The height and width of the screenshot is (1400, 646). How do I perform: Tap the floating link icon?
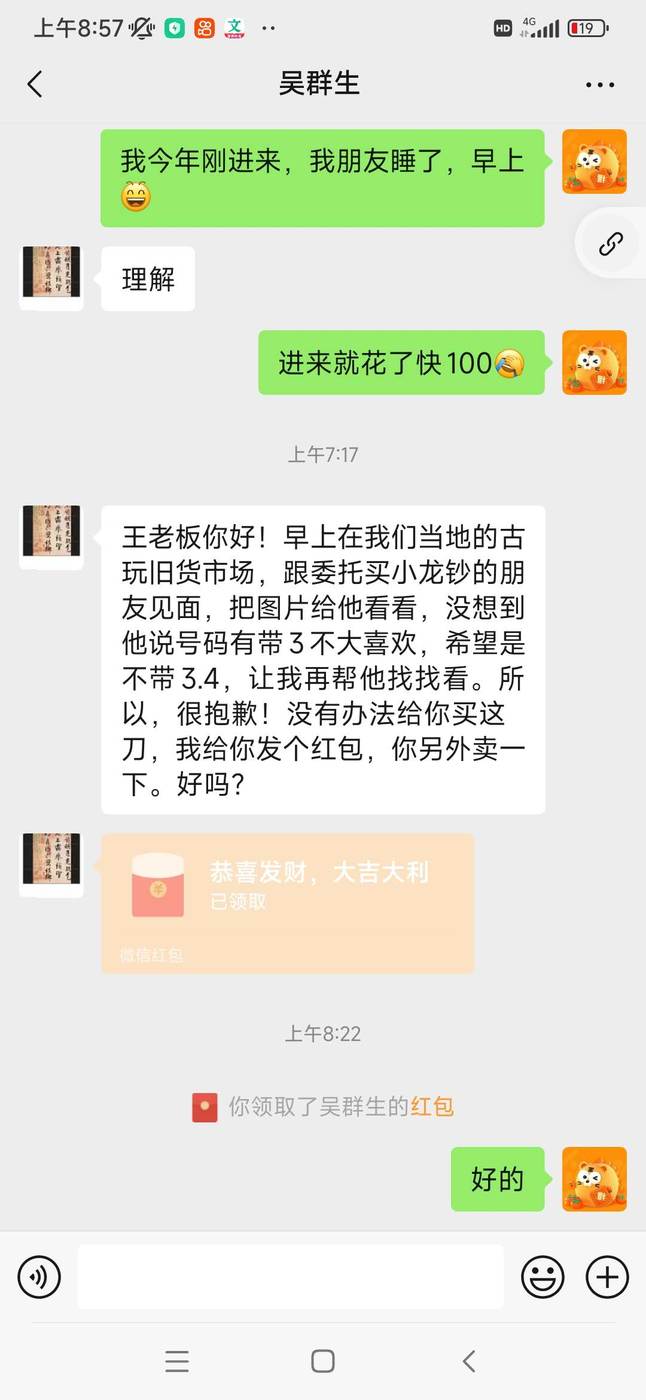pyautogui.click(x=611, y=244)
